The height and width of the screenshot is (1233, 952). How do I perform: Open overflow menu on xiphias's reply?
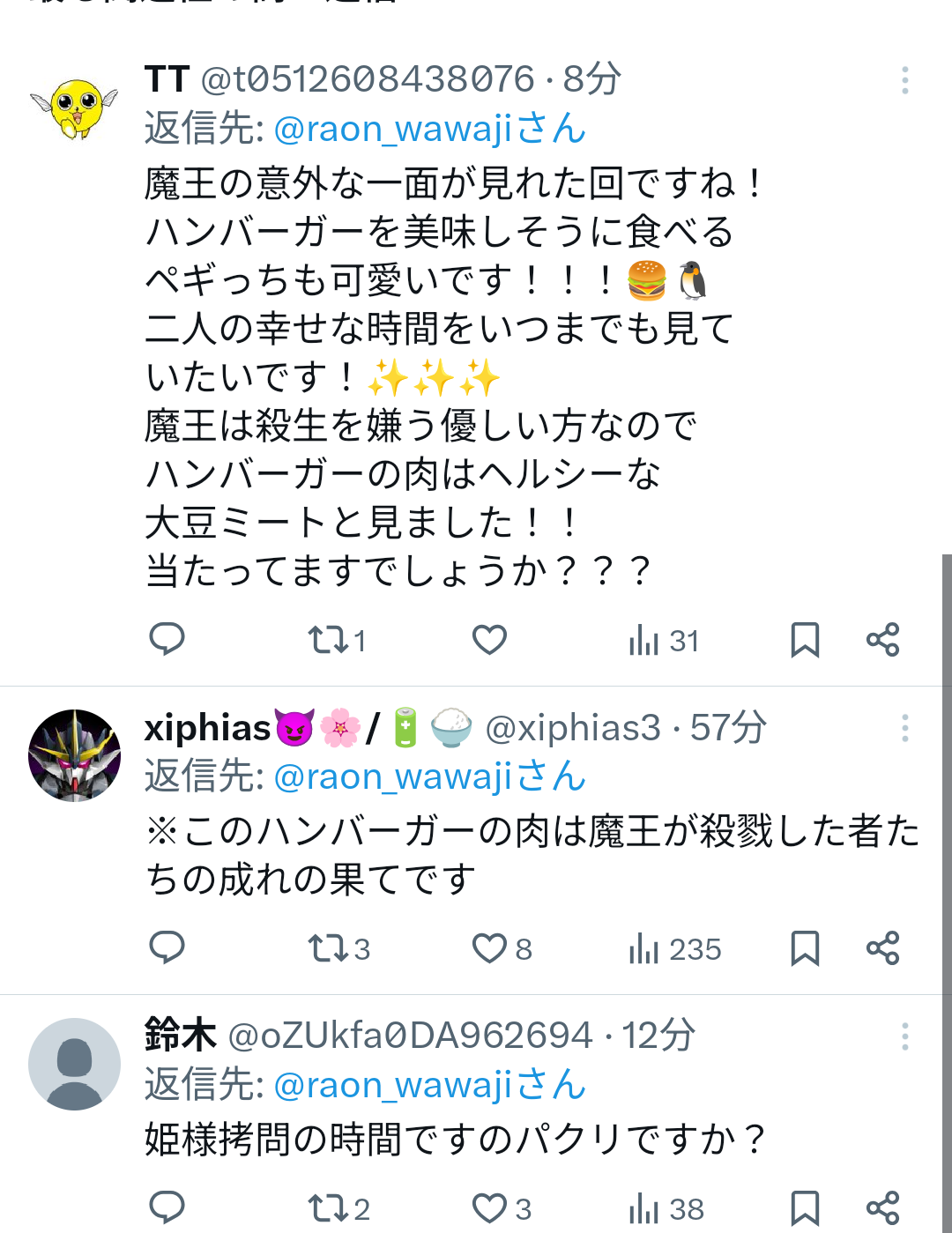[x=904, y=728]
